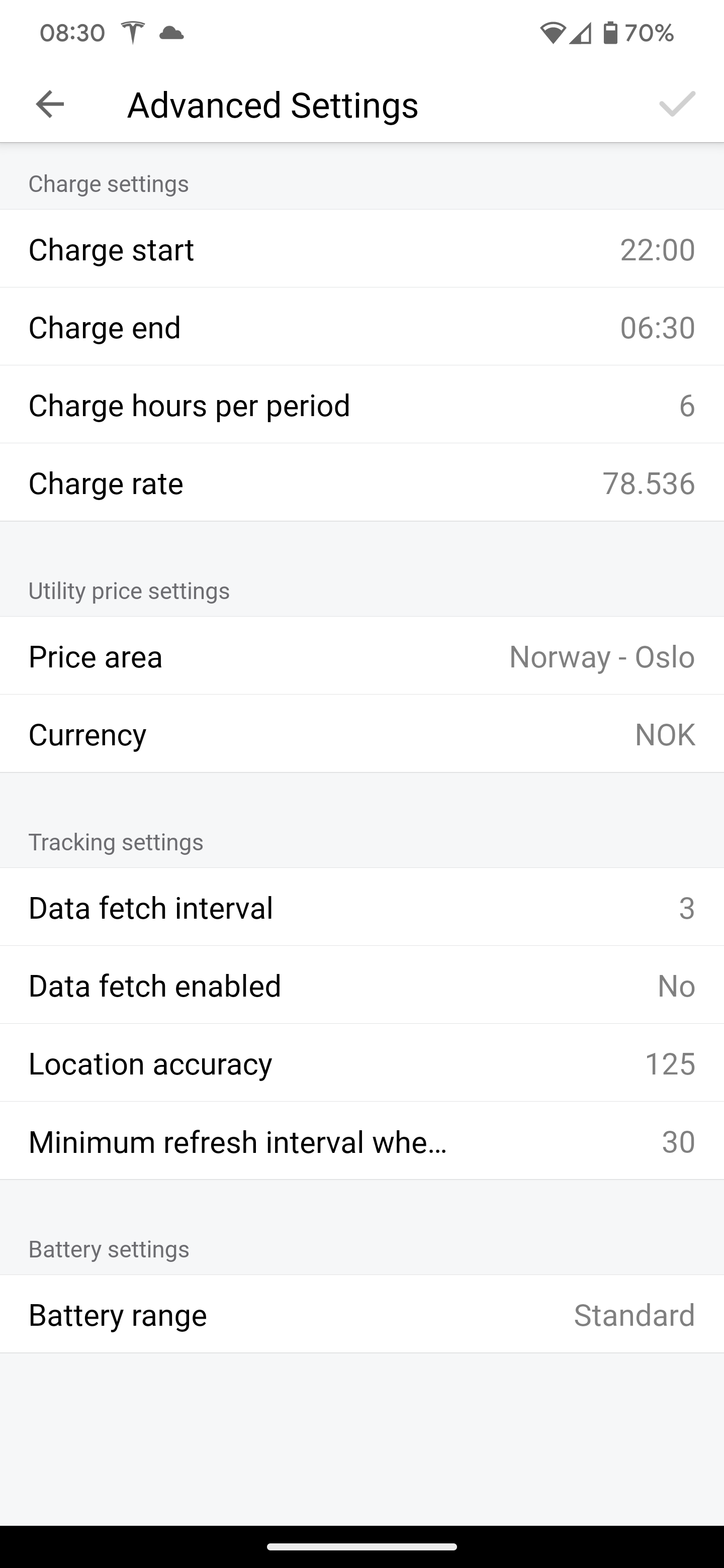Go back from Advanced Settings
Viewport: 724px width, 1568px height.
(x=50, y=104)
